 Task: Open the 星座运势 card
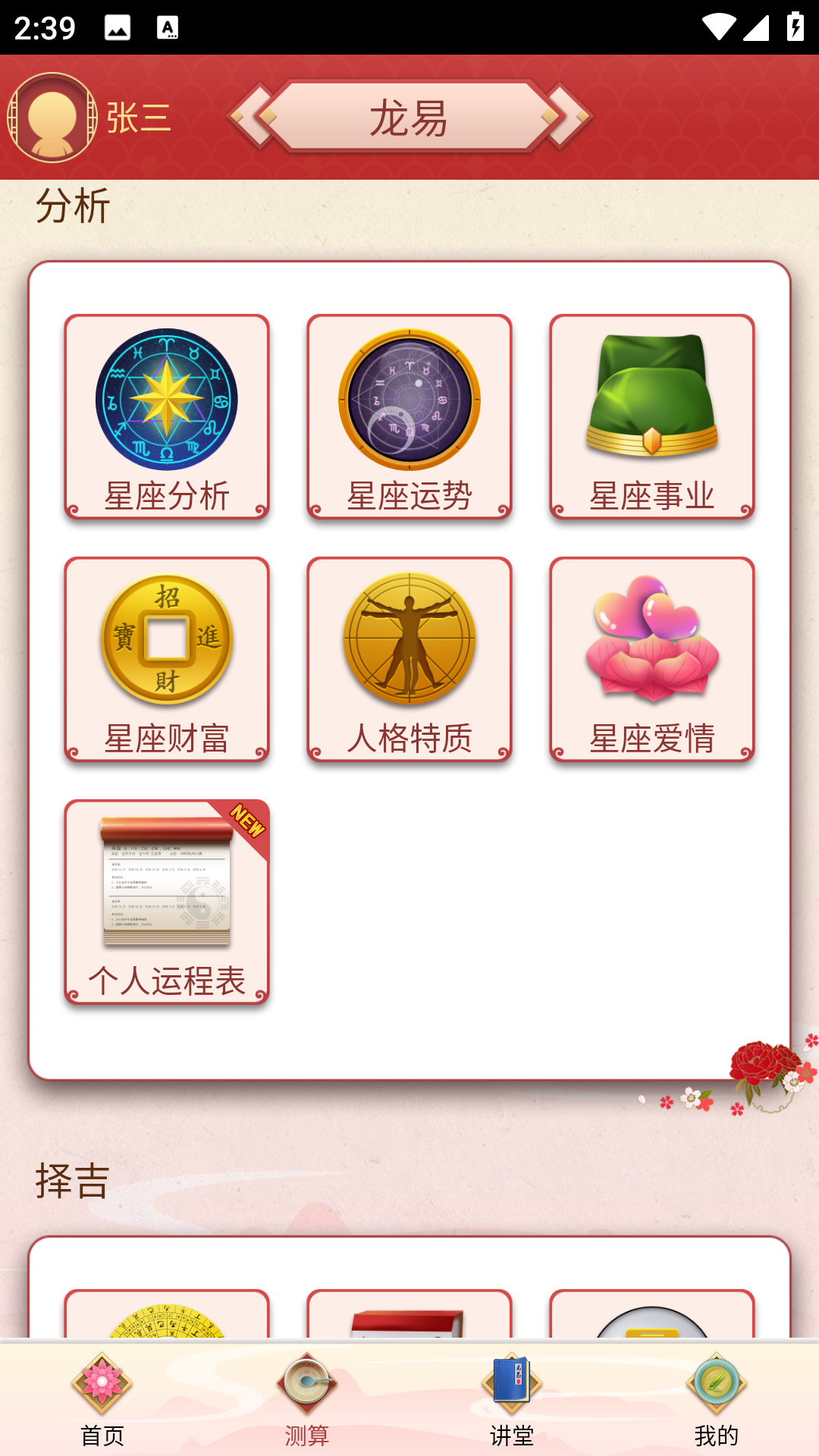point(409,417)
